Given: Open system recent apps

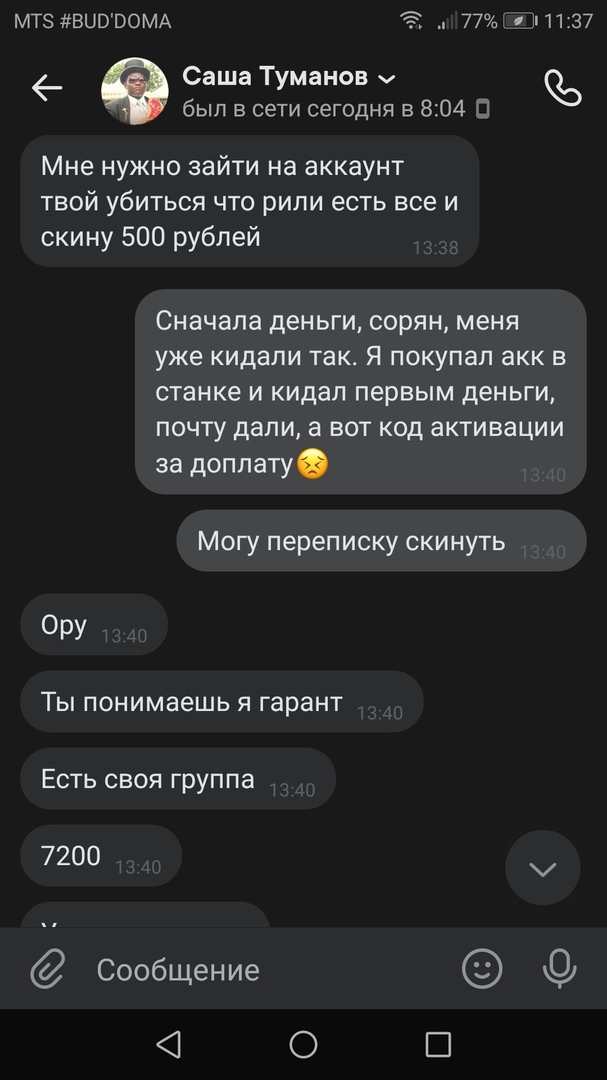Looking at the screenshot, I should coord(438,1045).
